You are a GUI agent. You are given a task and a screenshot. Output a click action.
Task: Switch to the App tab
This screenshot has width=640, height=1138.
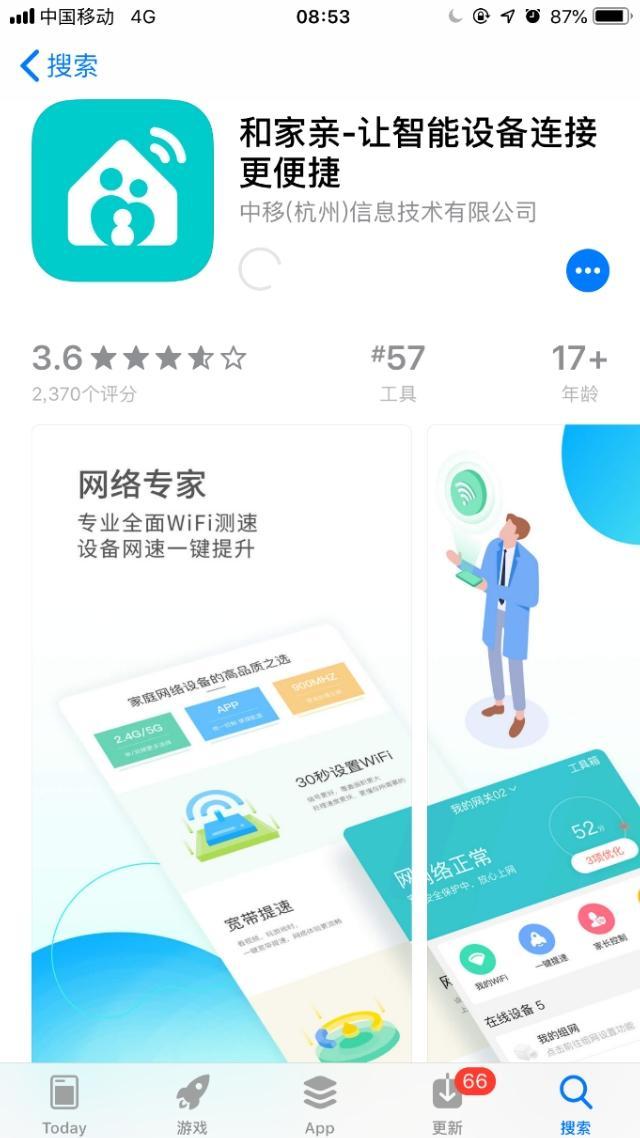pyautogui.click(x=319, y=1104)
